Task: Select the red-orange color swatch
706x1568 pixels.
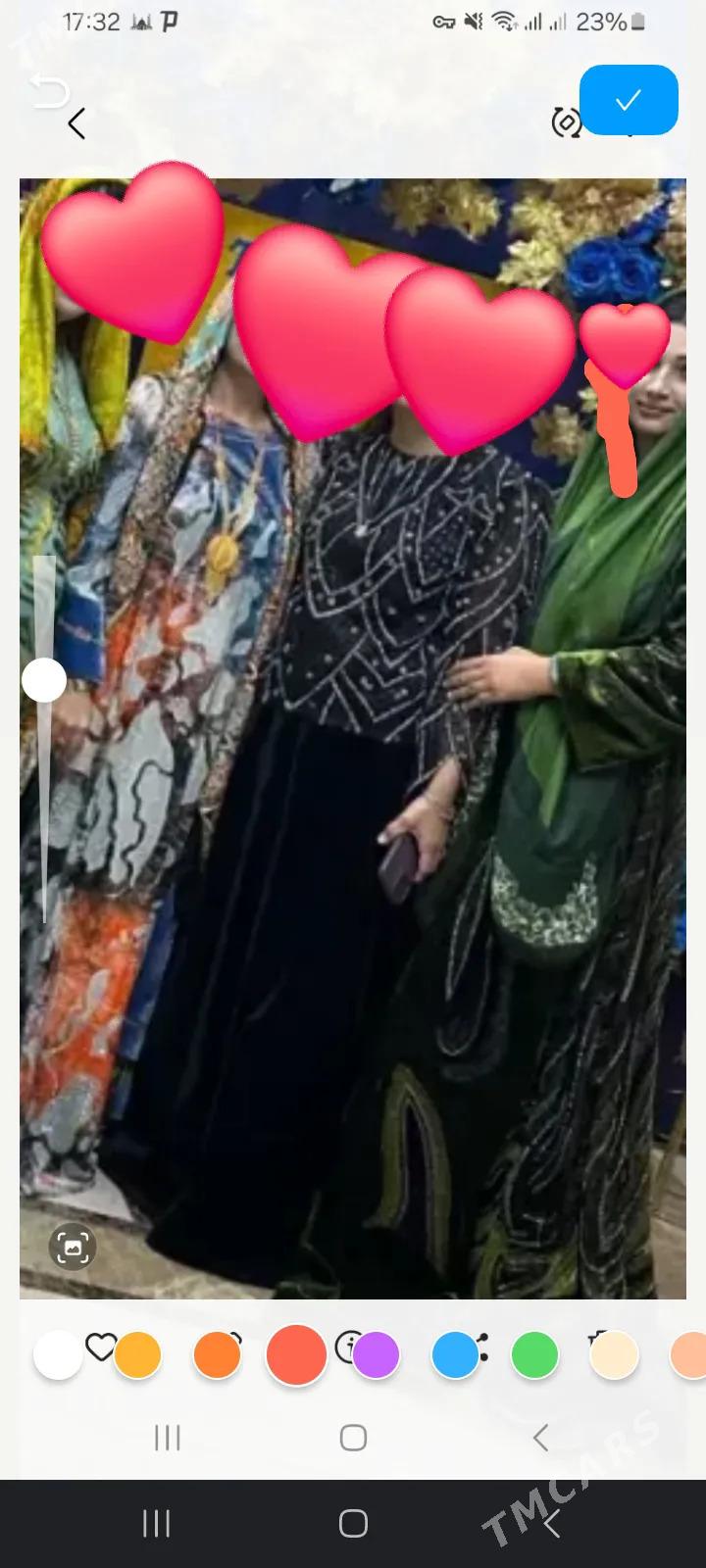Action: pyautogui.click(x=296, y=1355)
